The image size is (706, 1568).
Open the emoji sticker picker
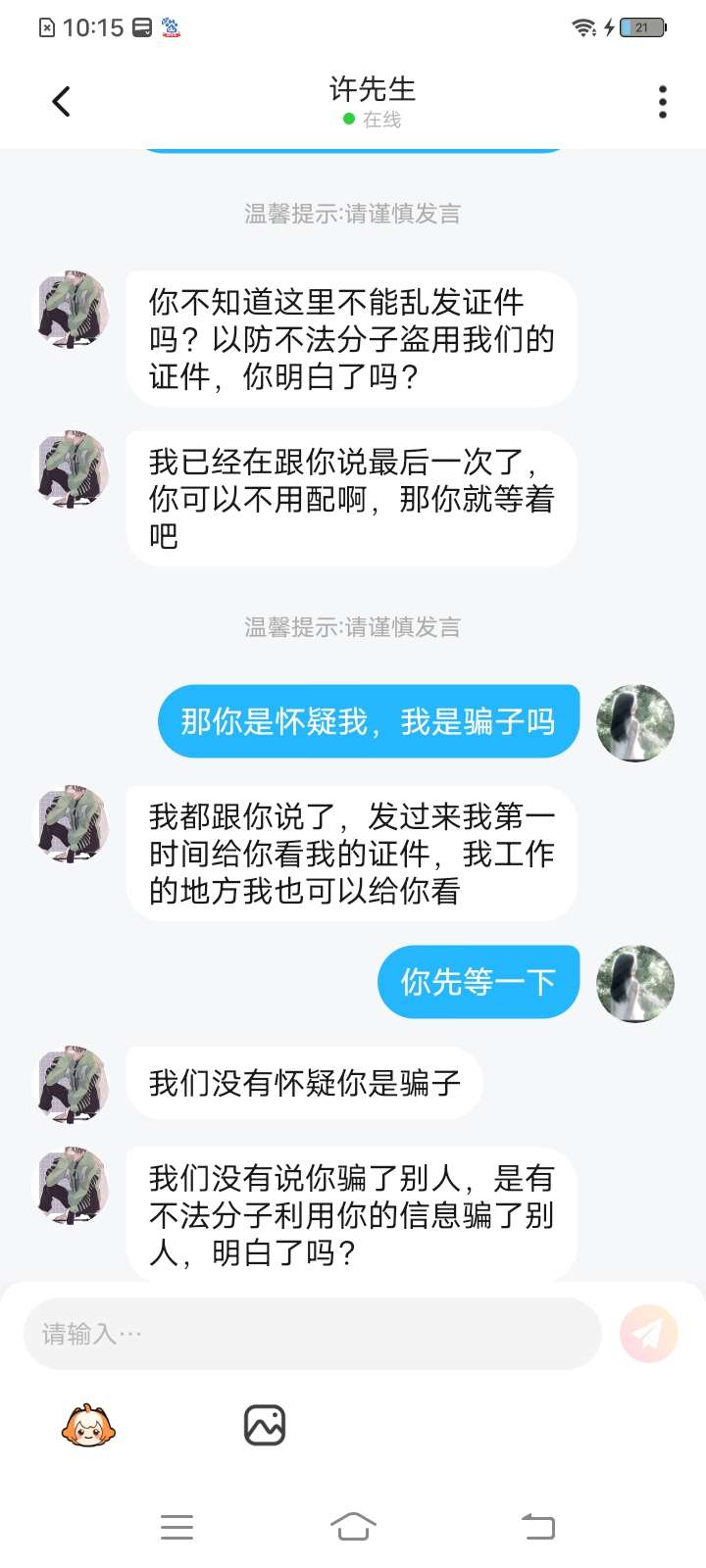[88, 1426]
